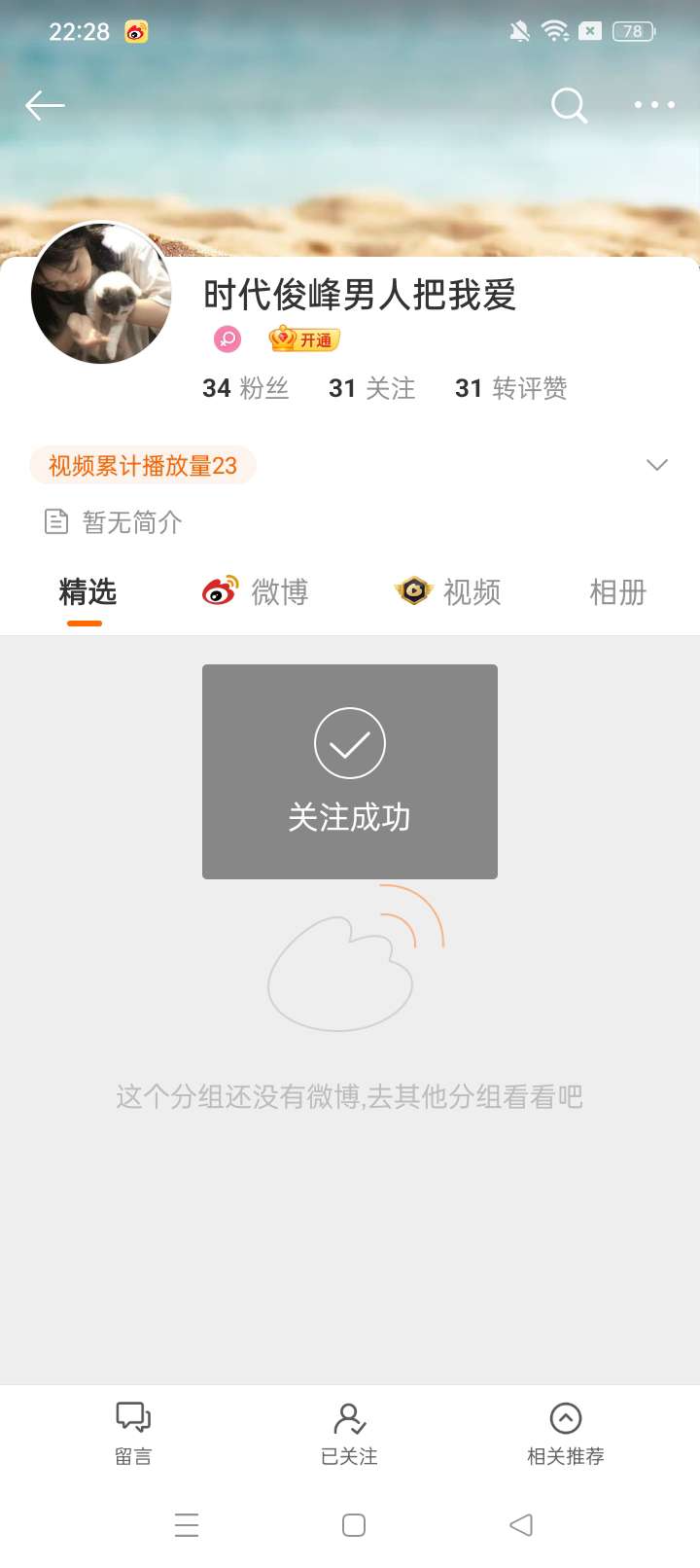Expand profile details with the chevron

(657, 465)
